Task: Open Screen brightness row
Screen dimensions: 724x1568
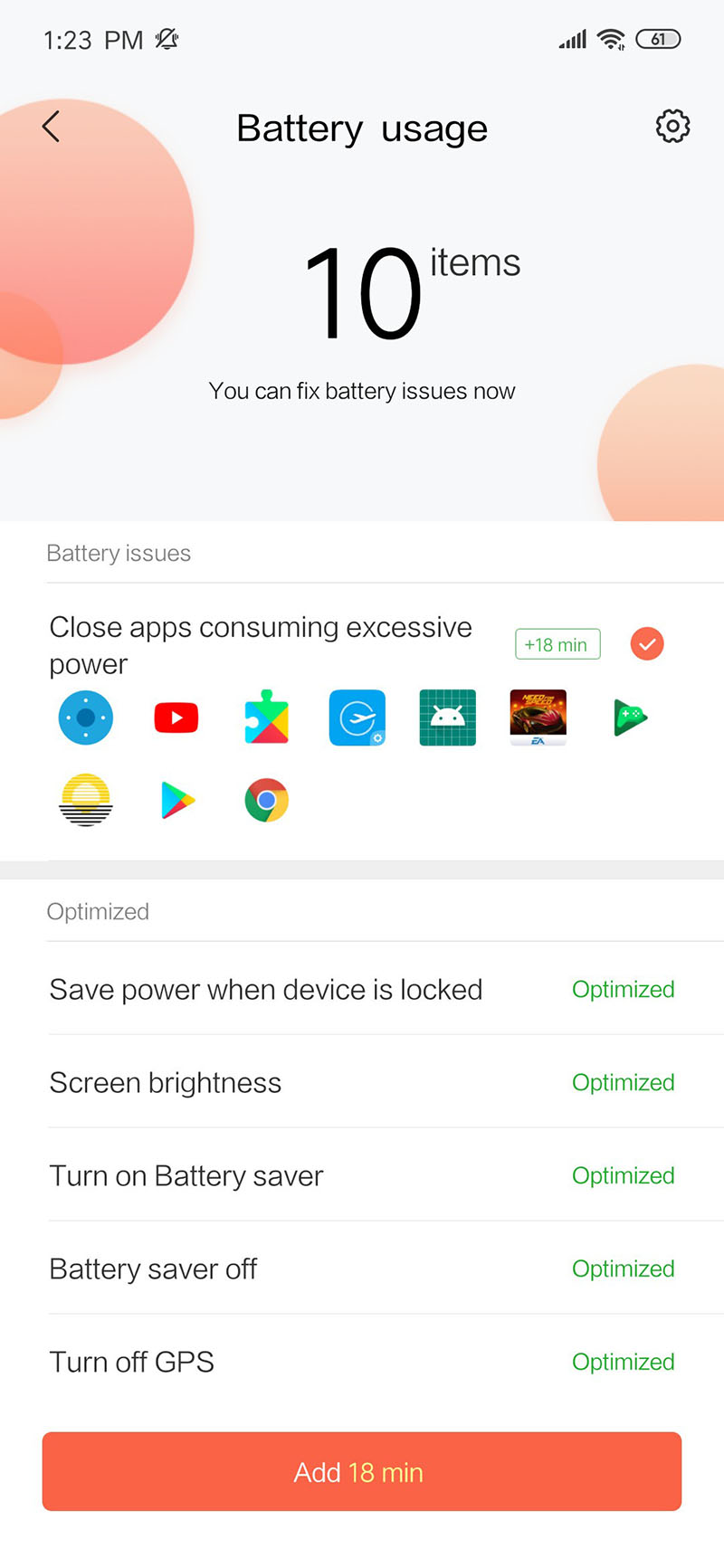Action: pyautogui.click(x=362, y=1082)
